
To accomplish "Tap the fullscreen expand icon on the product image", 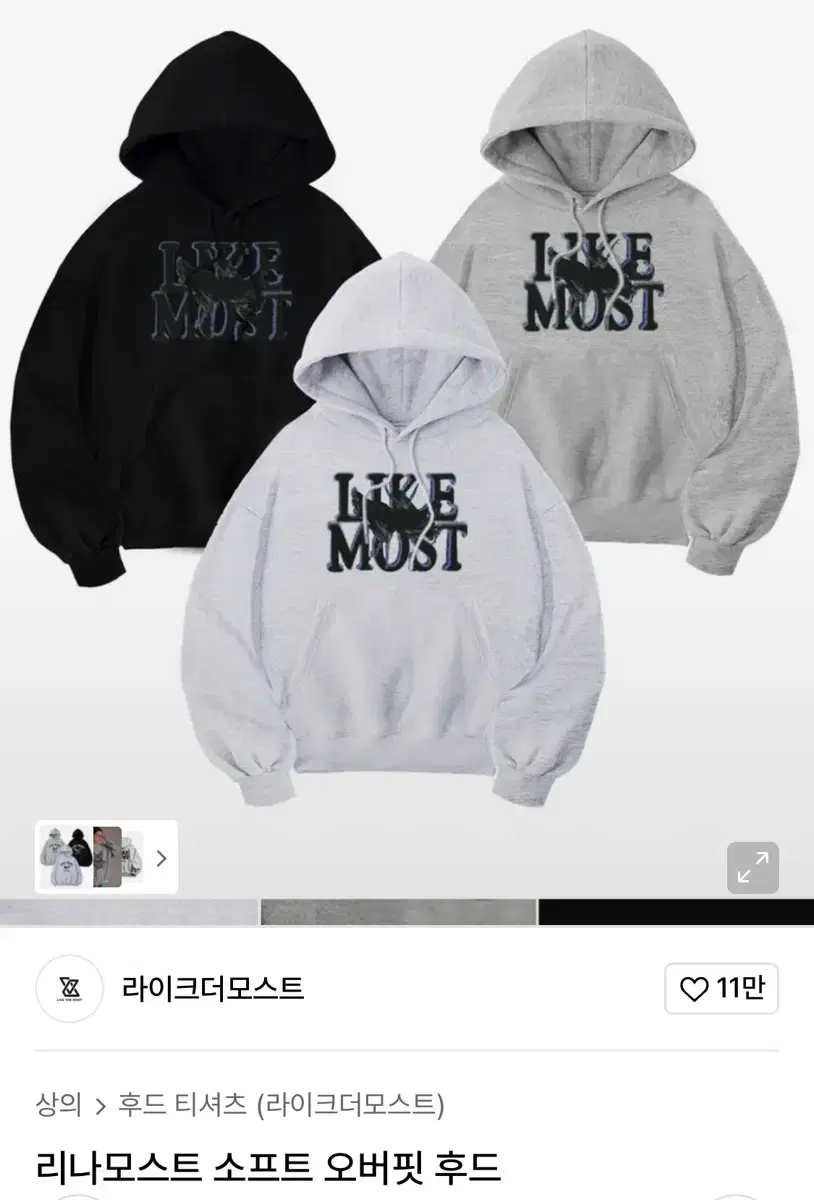I will (752, 866).
